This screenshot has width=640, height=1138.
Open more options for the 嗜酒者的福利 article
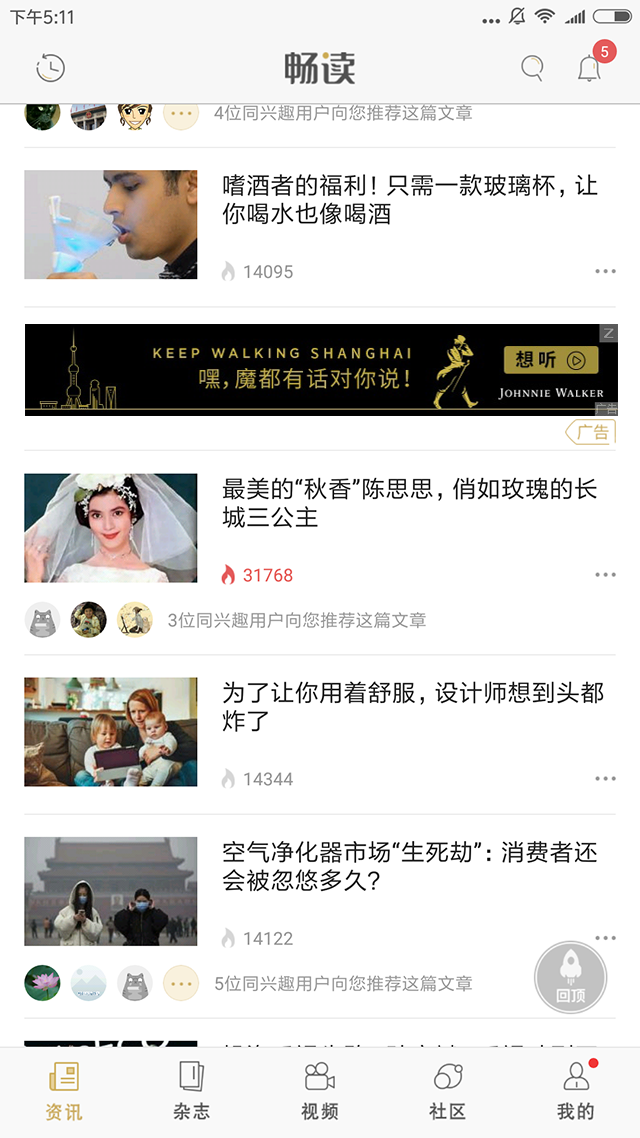605,271
